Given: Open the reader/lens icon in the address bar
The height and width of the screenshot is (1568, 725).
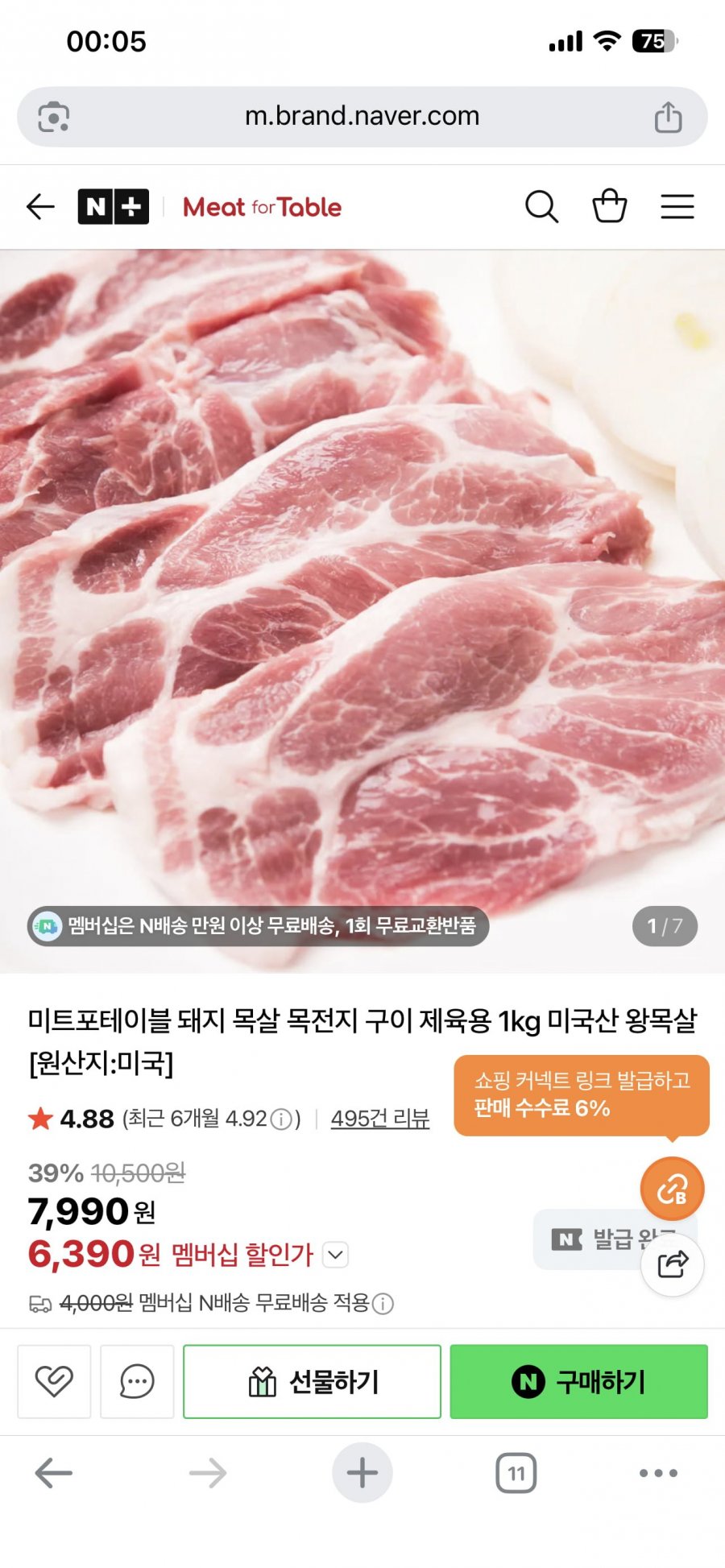Looking at the screenshot, I should pyautogui.click(x=54, y=118).
